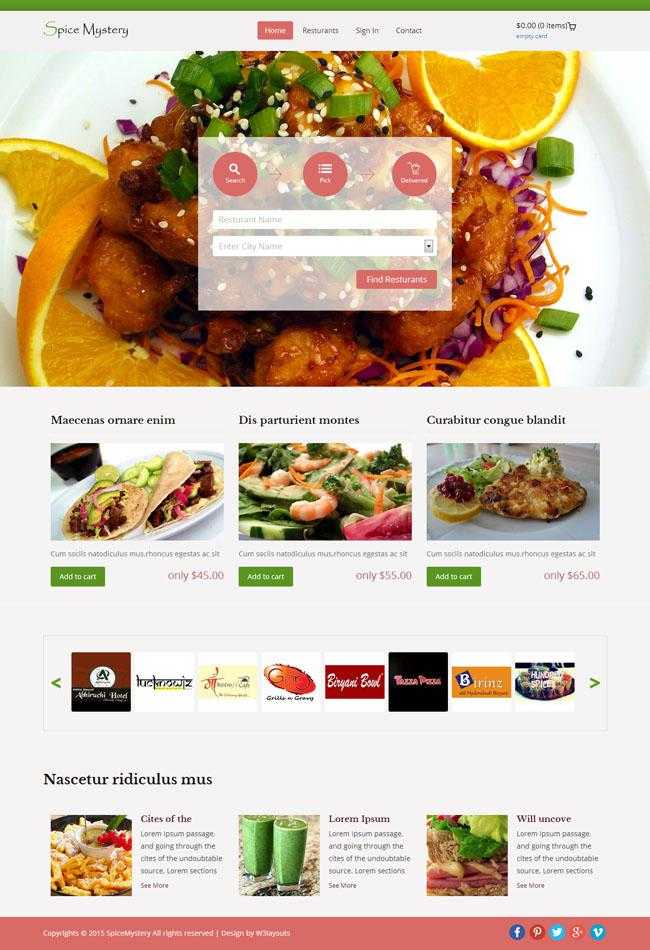Image resolution: width=650 pixels, height=950 pixels.
Task: See more under Lorem Ipsum
Action: coord(342,885)
